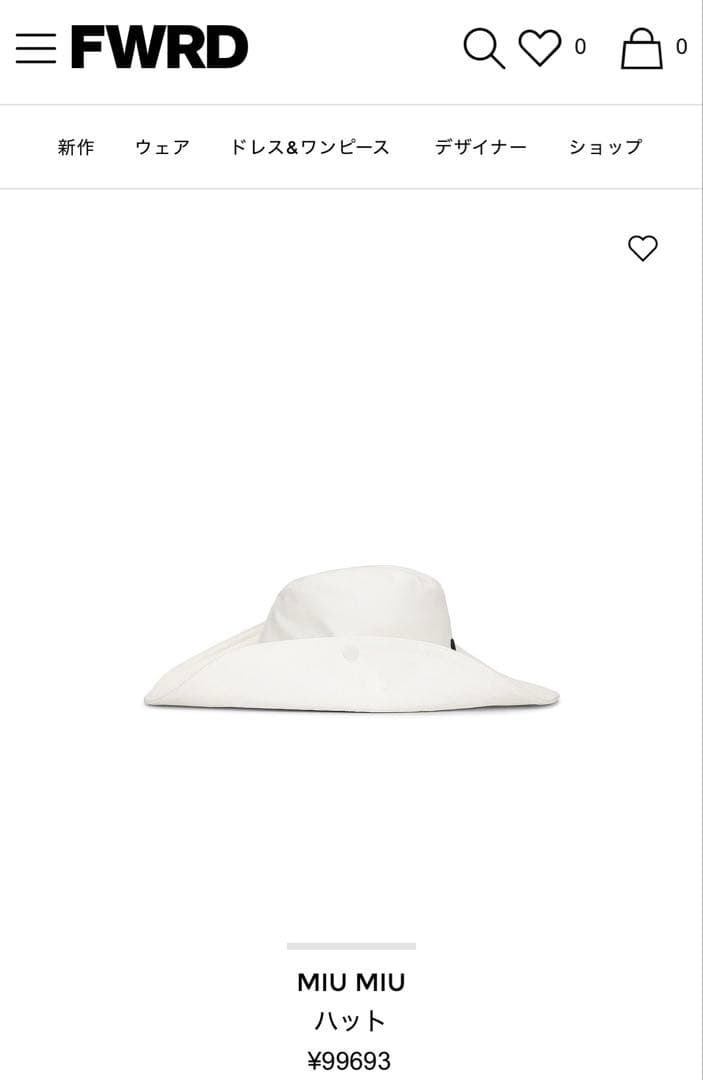Viewport: 703px width, 1080px height.
Task: Open the Miu Miu hat product image
Action: [351, 638]
